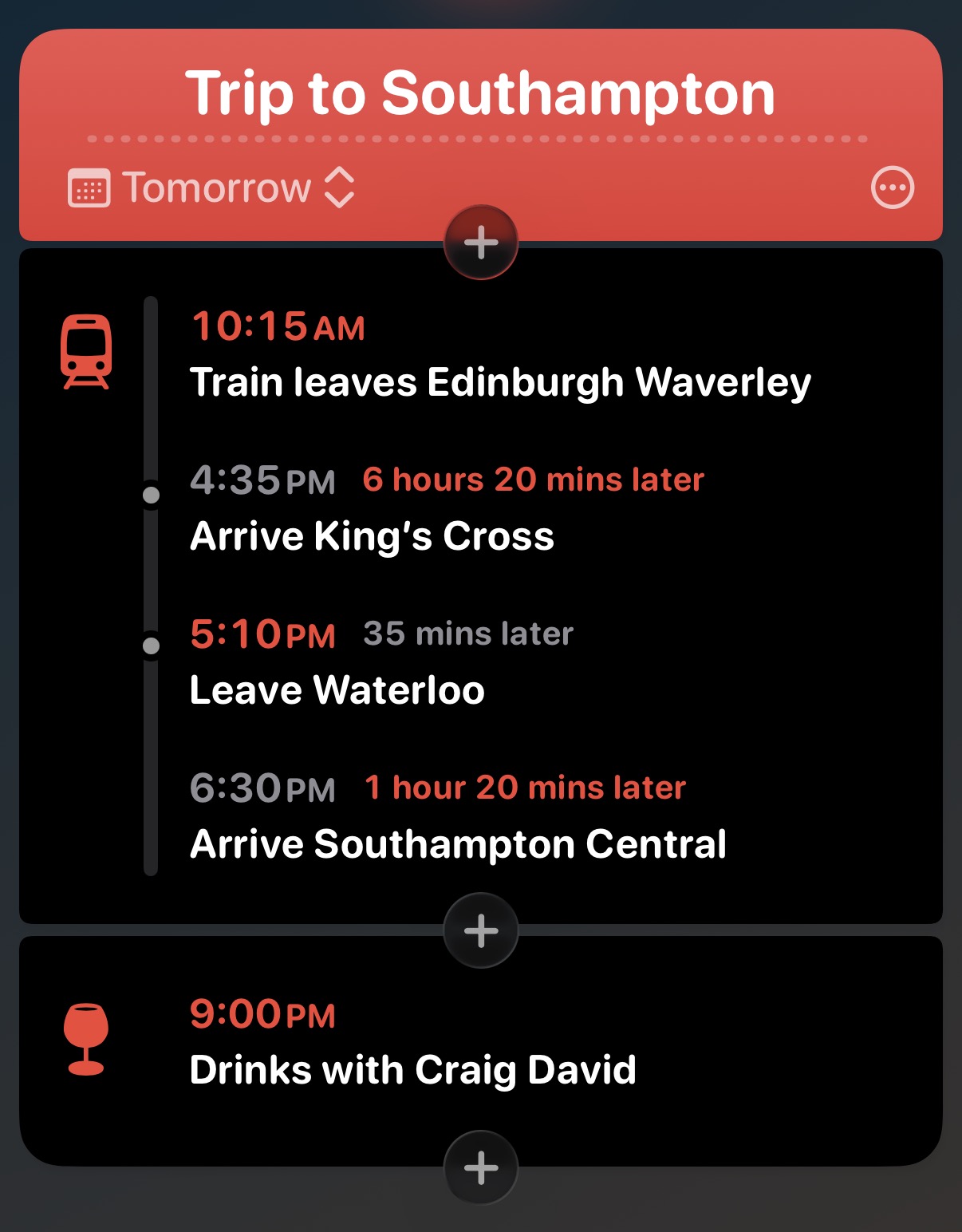
Task: Open the Tomorrow date picker
Action: click(x=212, y=188)
